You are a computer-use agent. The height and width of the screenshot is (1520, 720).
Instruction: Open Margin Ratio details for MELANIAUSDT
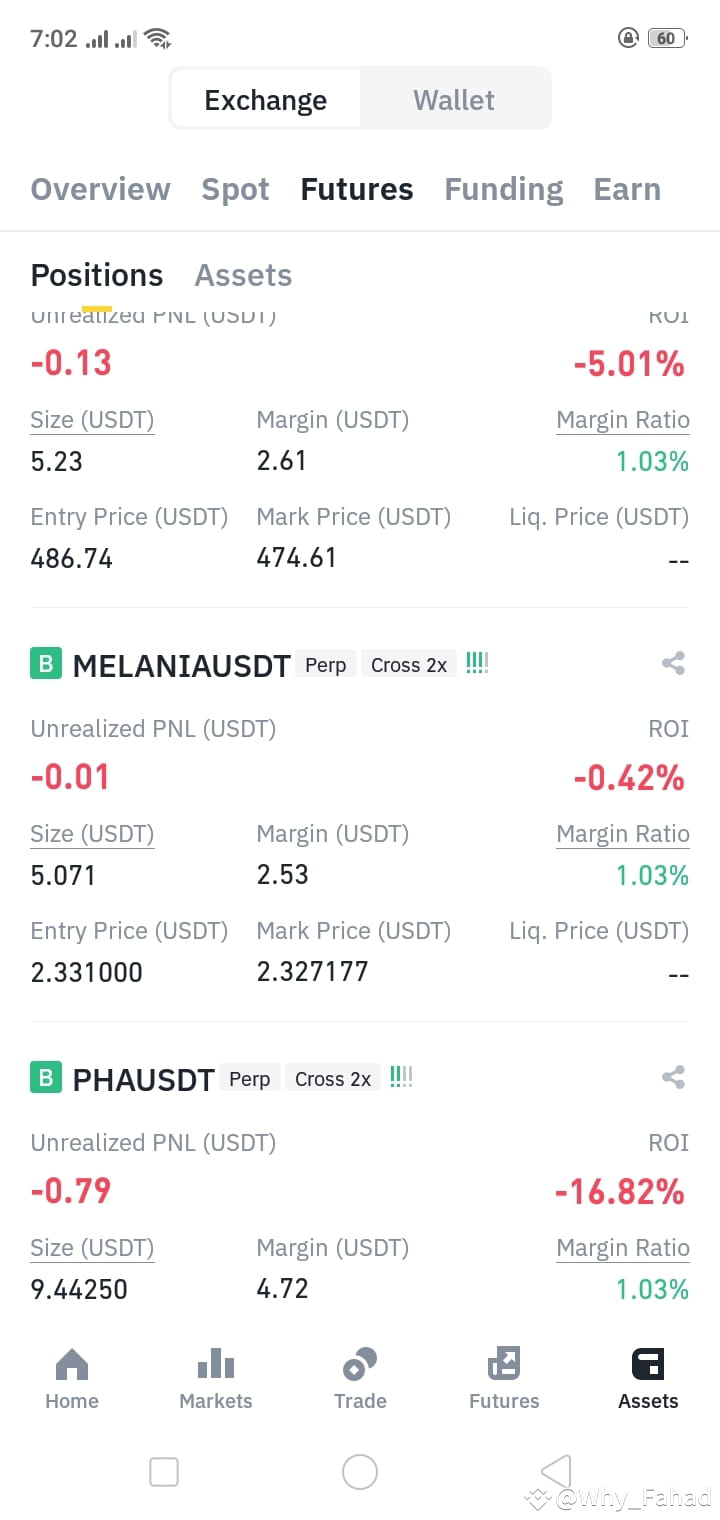coord(622,833)
